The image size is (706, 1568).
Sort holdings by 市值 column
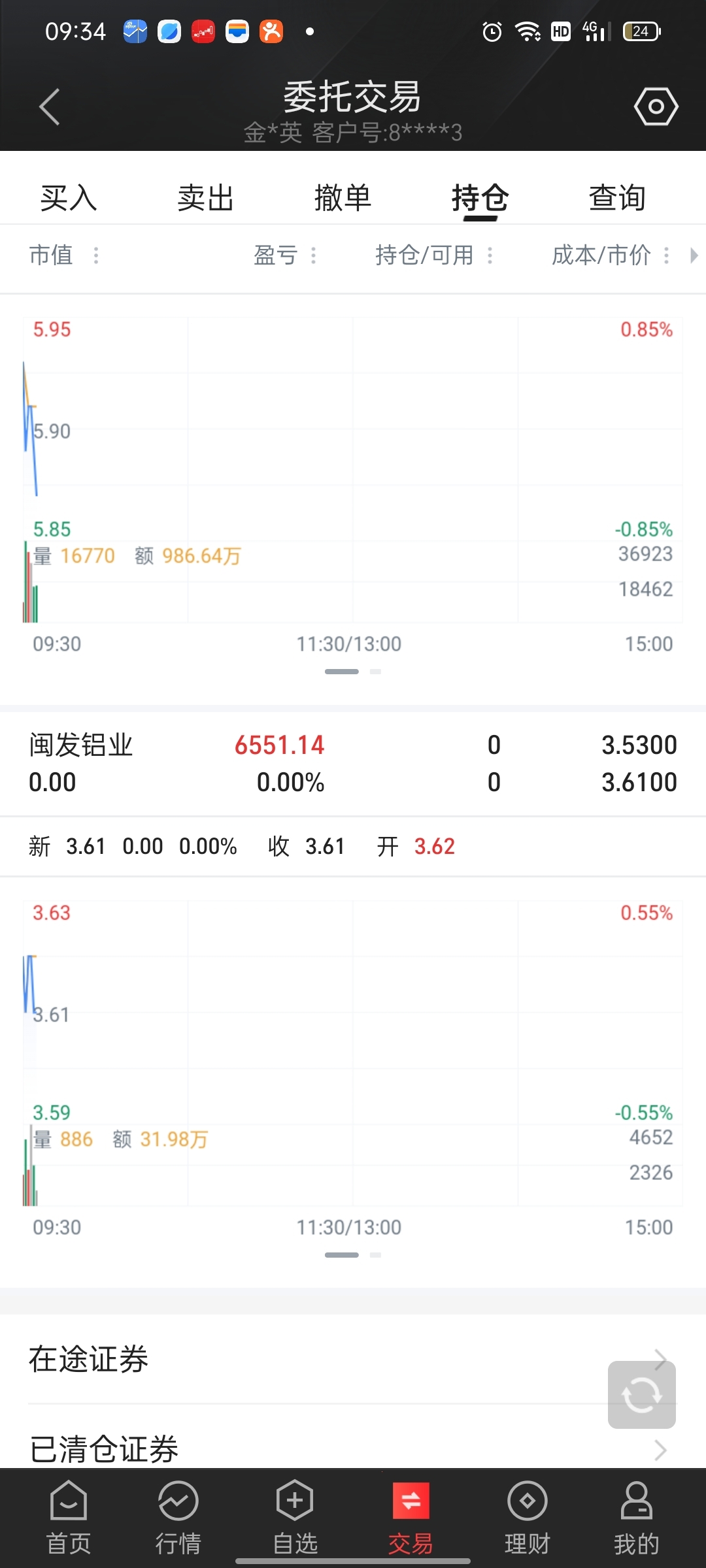coord(64,255)
